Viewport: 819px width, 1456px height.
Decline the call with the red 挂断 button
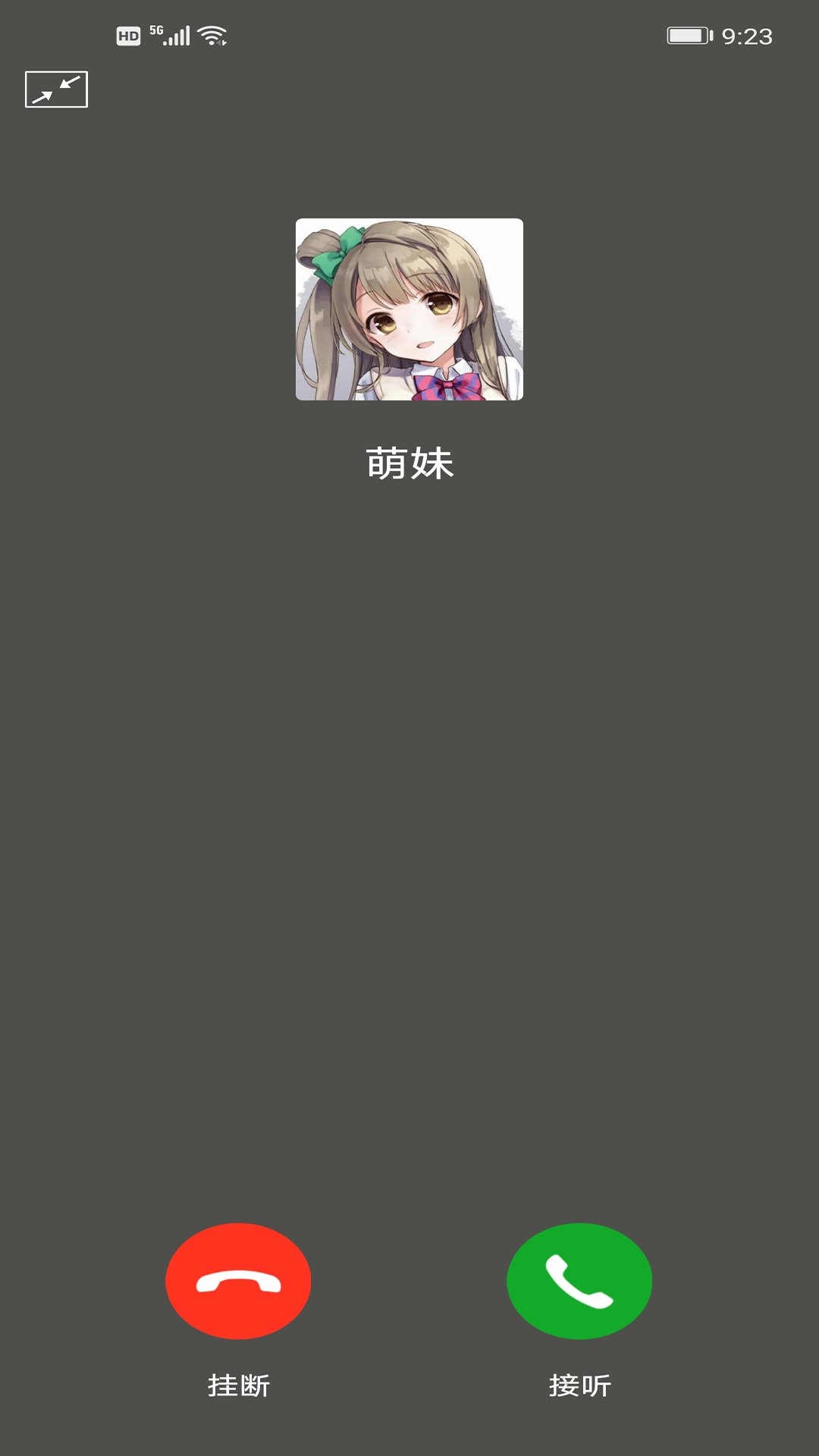[x=238, y=1281]
